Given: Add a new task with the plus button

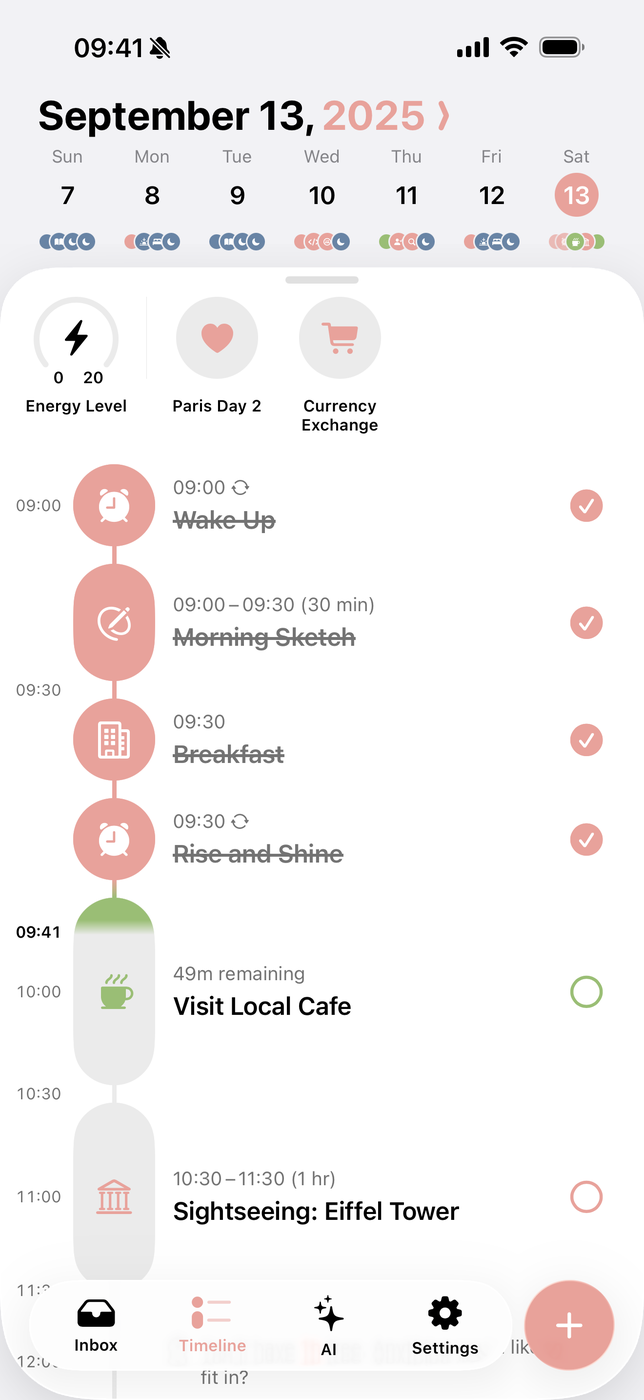Looking at the screenshot, I should coord(569,1326).
